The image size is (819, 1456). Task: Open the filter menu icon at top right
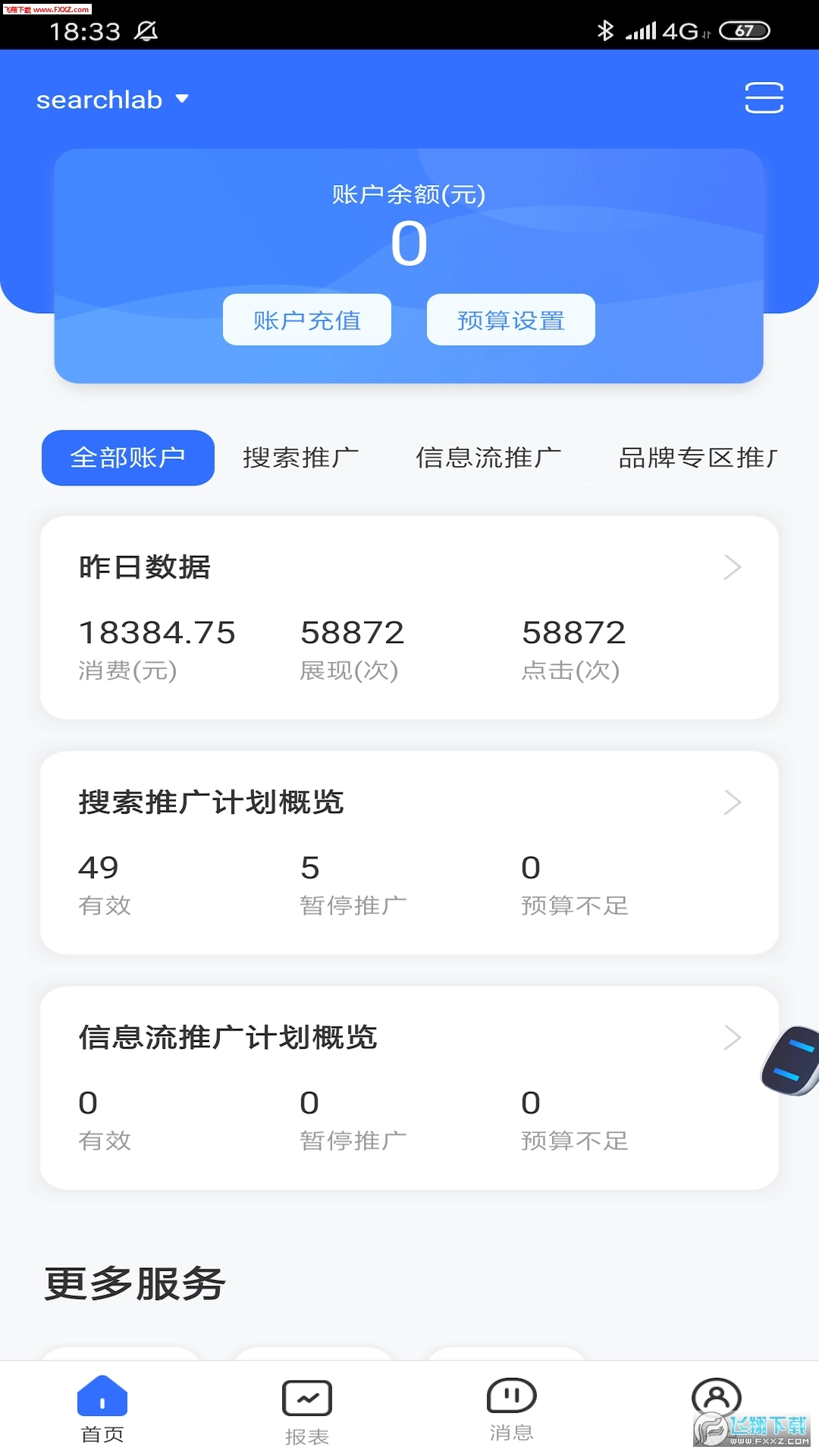point(764,99)
